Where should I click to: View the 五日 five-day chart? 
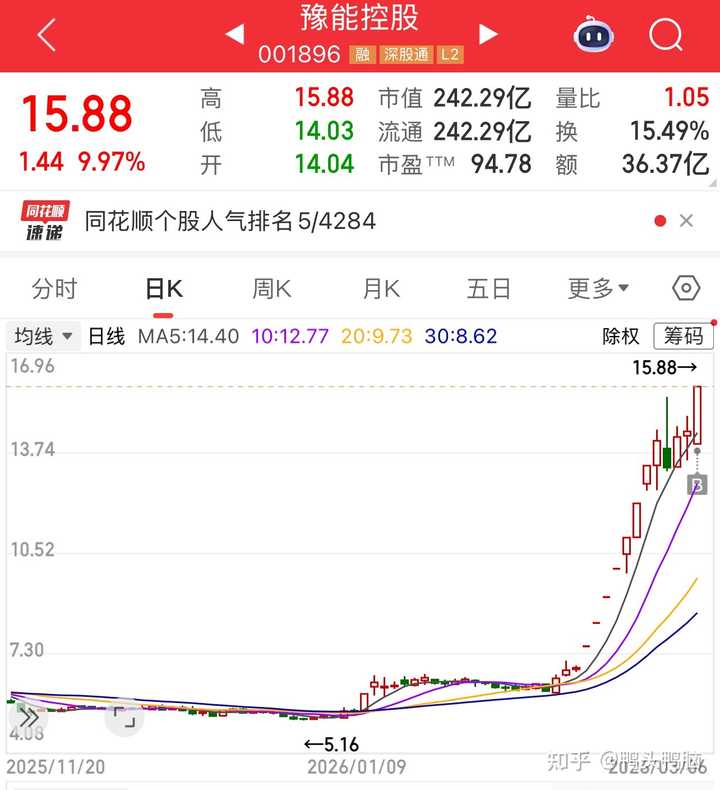[x=489, y=289]
